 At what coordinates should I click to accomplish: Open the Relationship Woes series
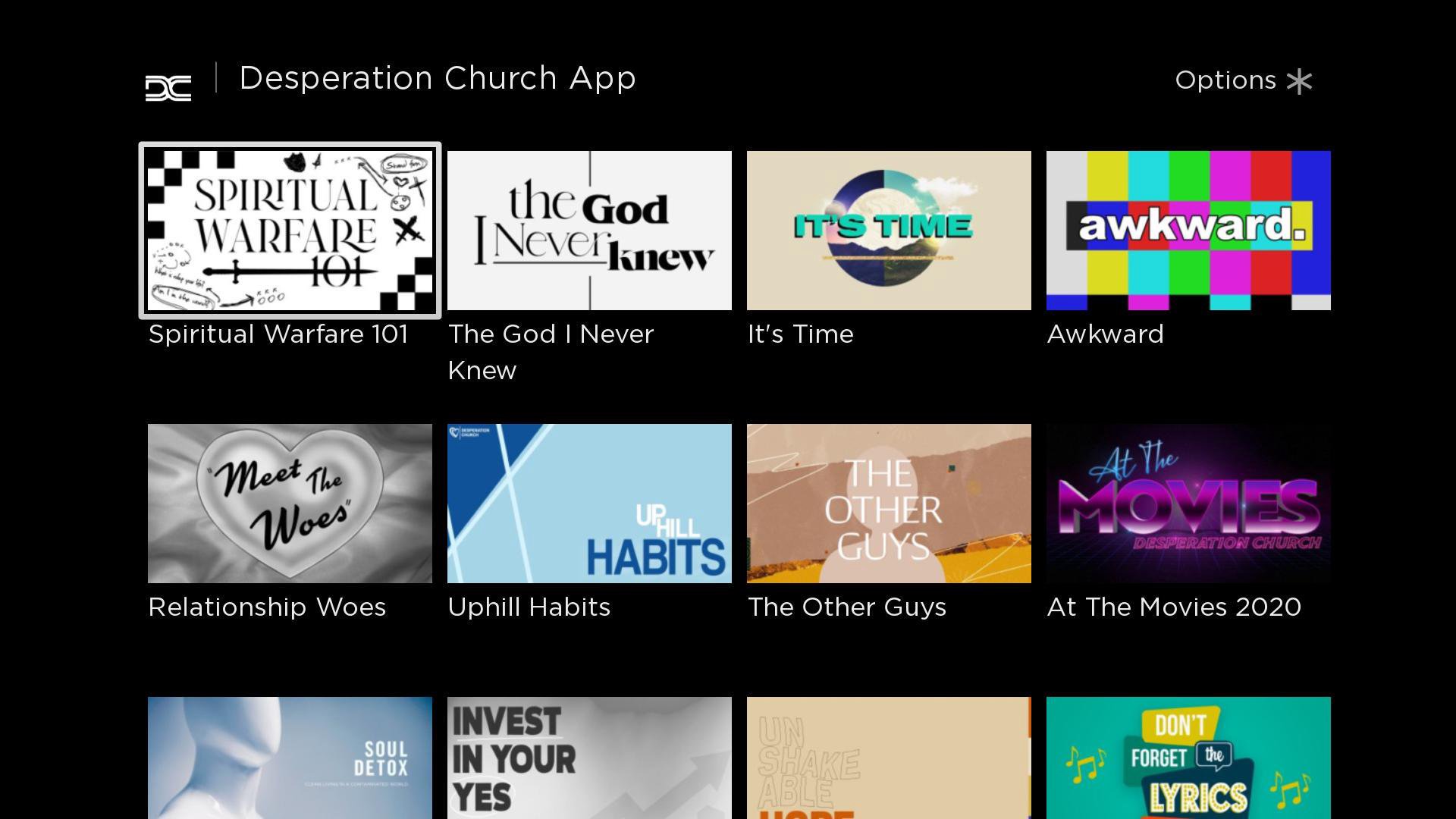[290, 504]
